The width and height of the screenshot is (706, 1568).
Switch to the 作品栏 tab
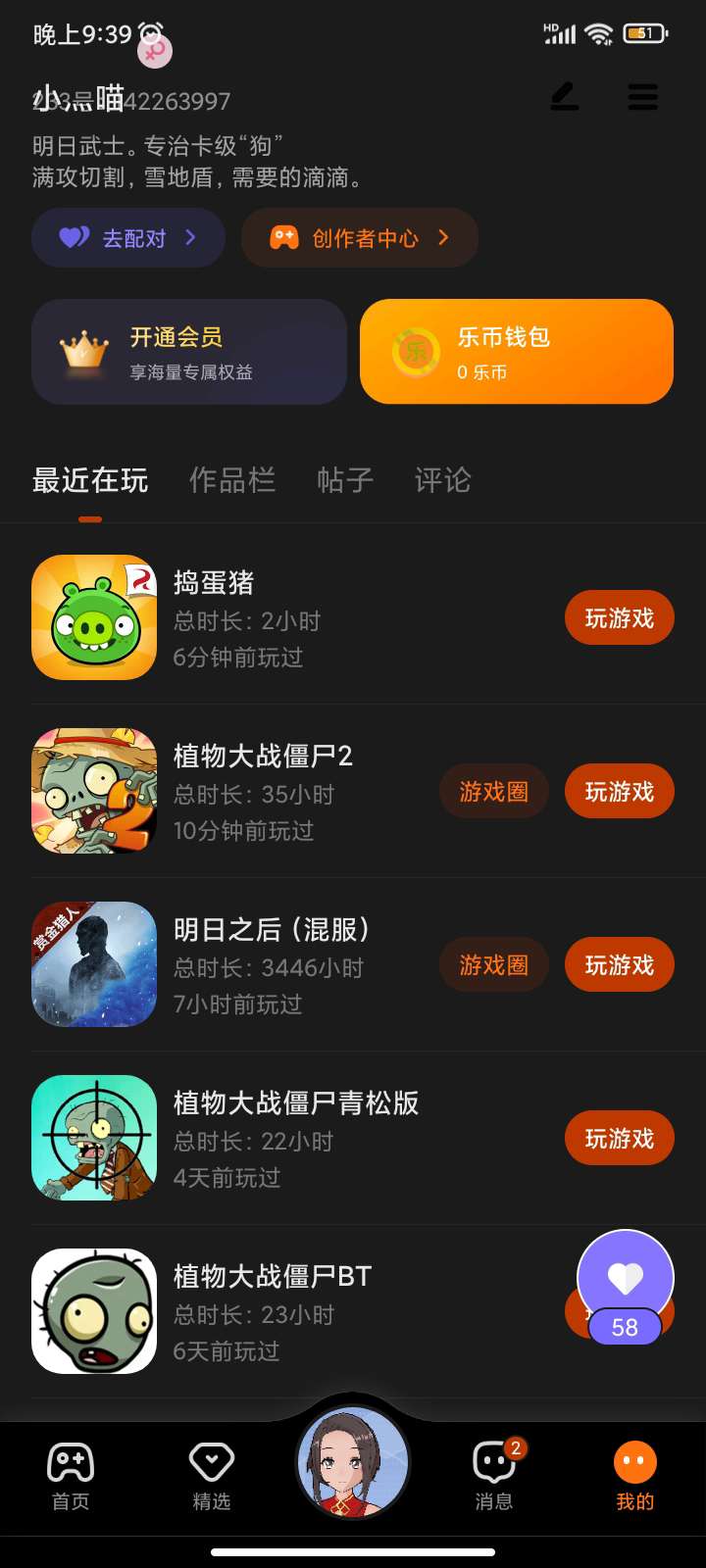[x=232, y=480]
